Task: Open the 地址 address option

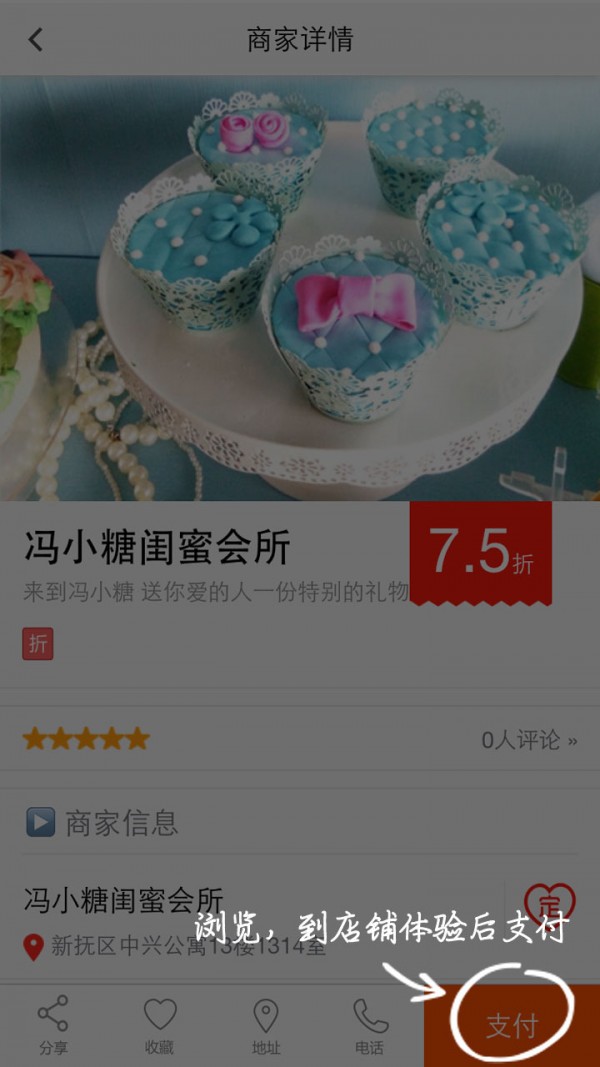Action: (265, 1025)
